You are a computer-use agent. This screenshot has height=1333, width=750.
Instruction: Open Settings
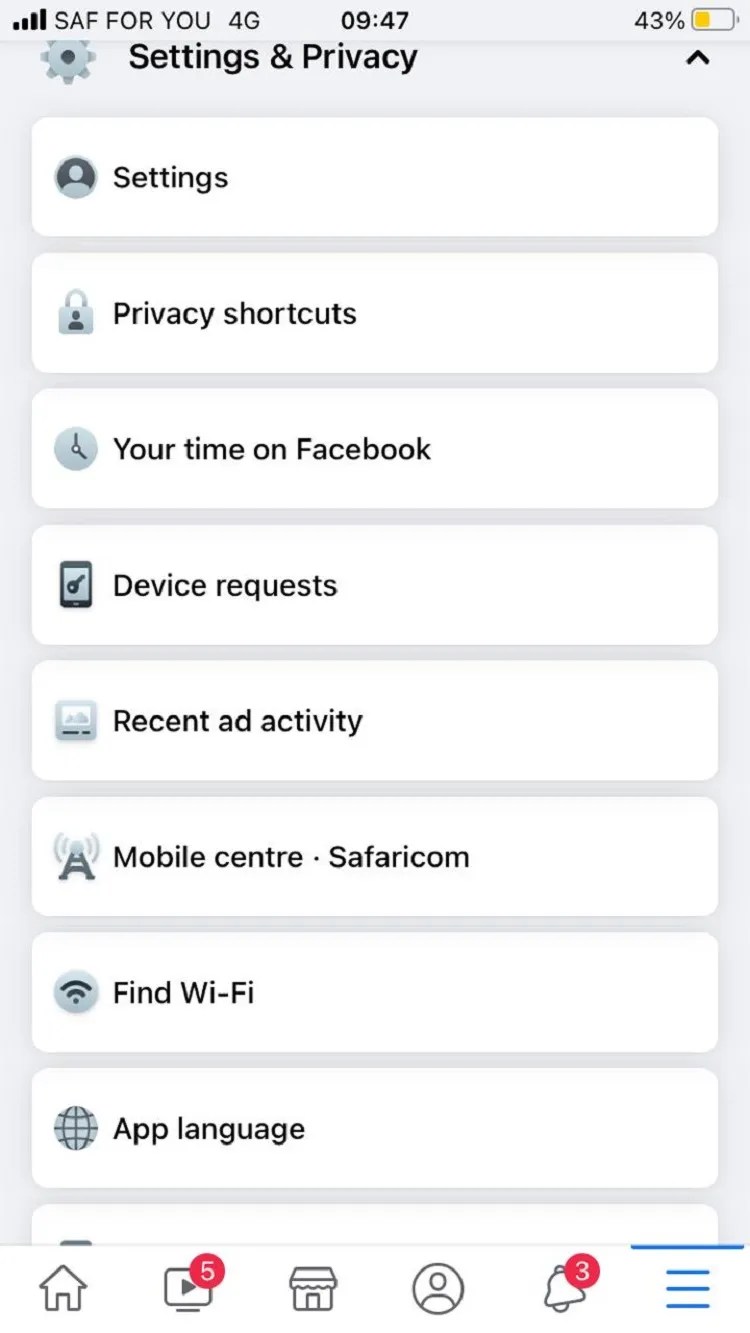pos(375,177)
